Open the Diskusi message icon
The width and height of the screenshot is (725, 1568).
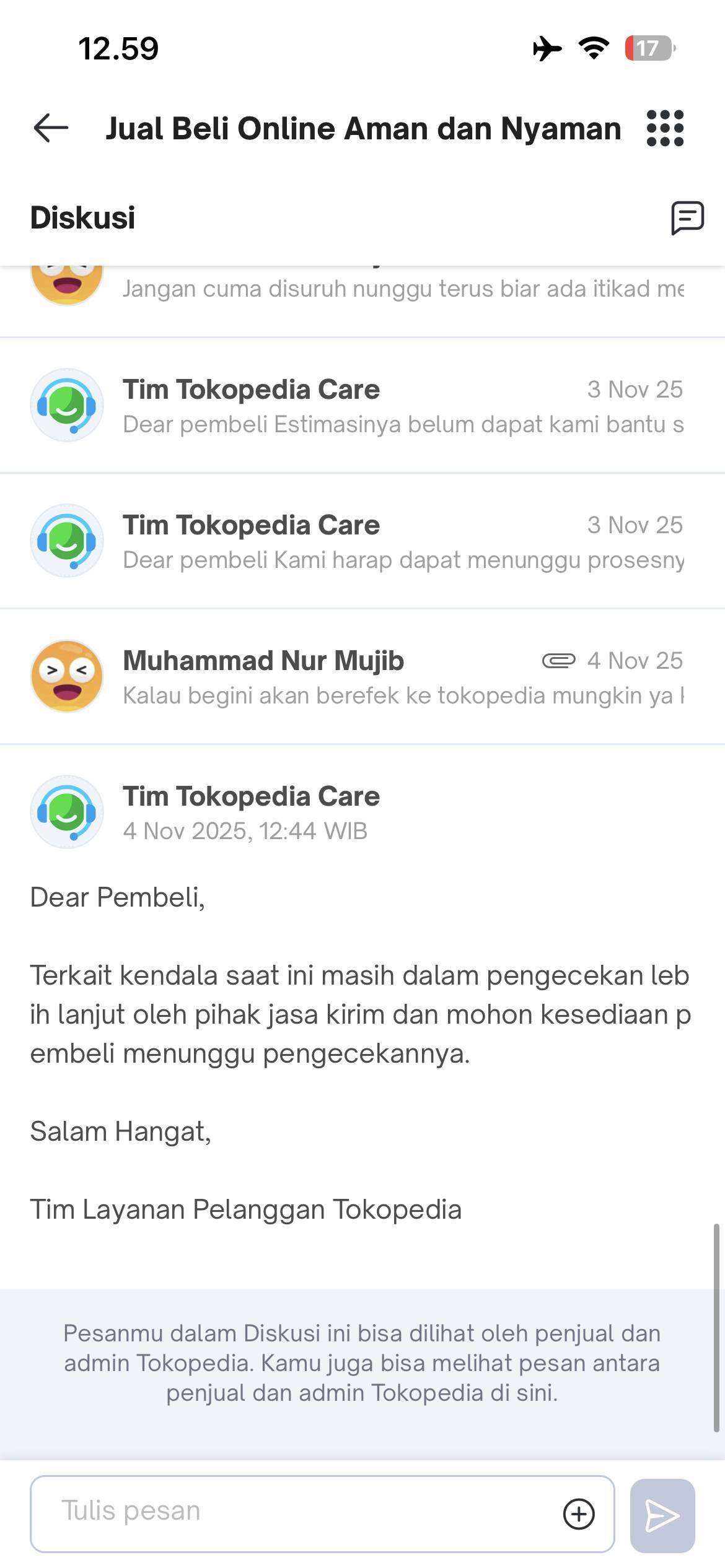pyautogui.click(x=687, y=218)
